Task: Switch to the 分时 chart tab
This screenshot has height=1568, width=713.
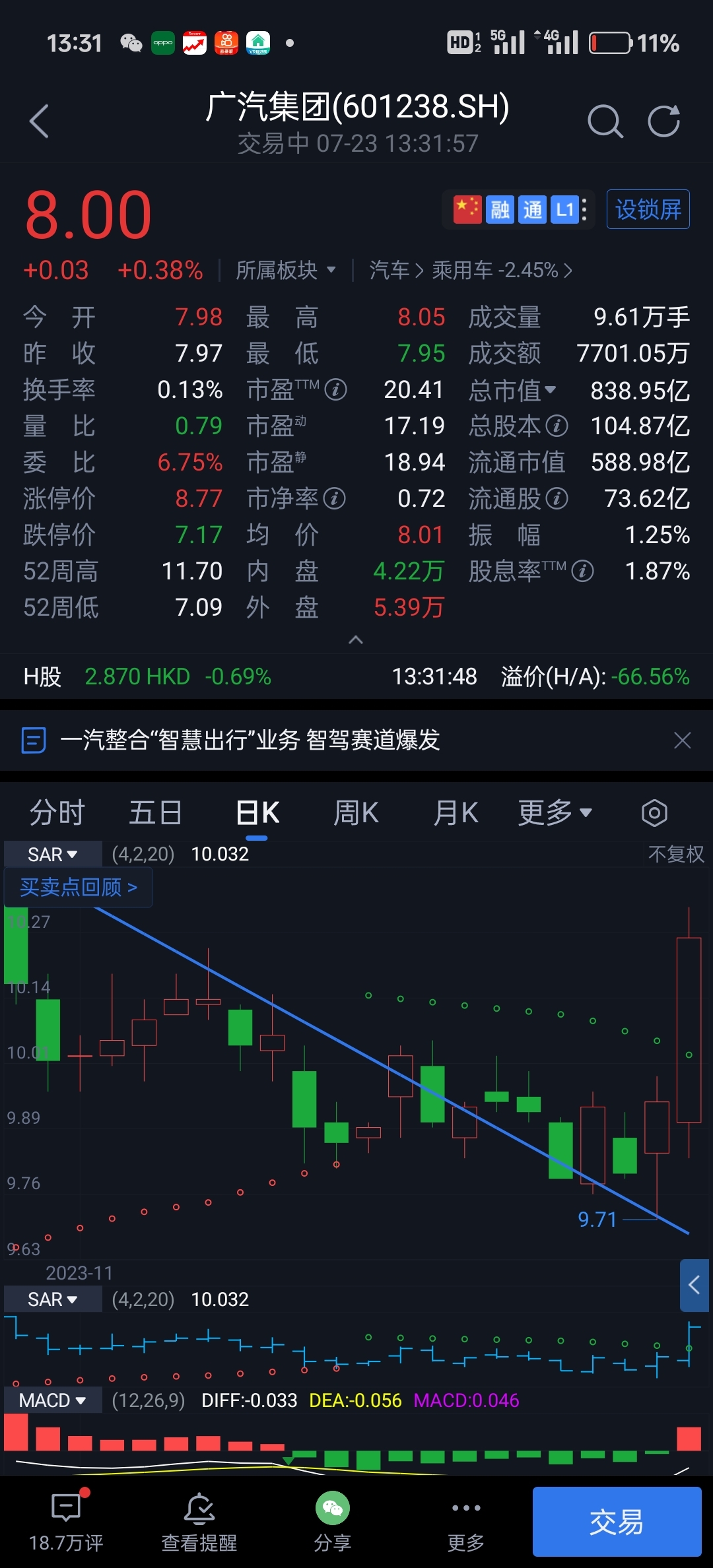Action: [x=57, y=812]
